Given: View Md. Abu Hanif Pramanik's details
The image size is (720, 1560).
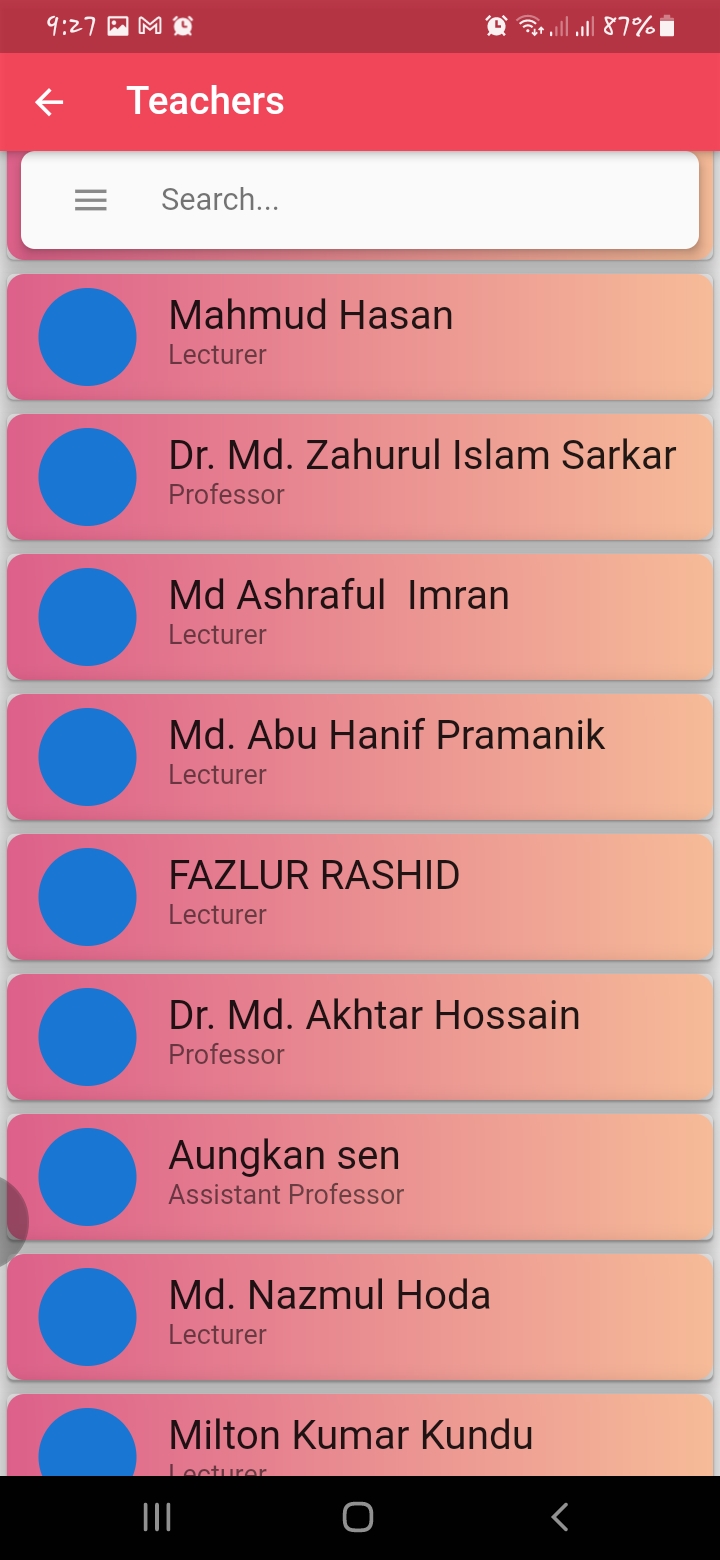Looking at the screenshot, I should [360, 757].
